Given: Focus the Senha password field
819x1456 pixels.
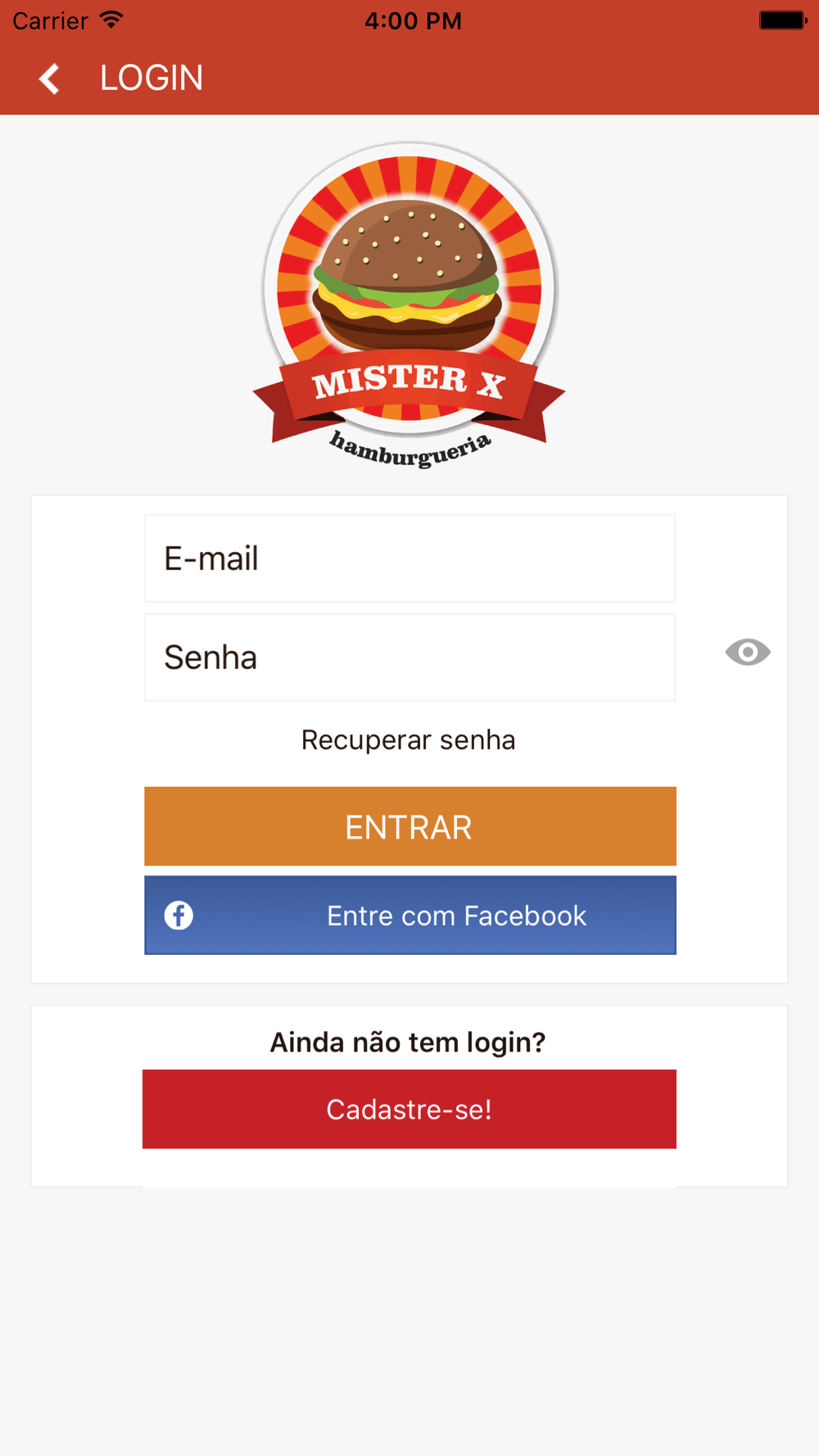Looking at the screenshot, I should (x=409, y=658).
